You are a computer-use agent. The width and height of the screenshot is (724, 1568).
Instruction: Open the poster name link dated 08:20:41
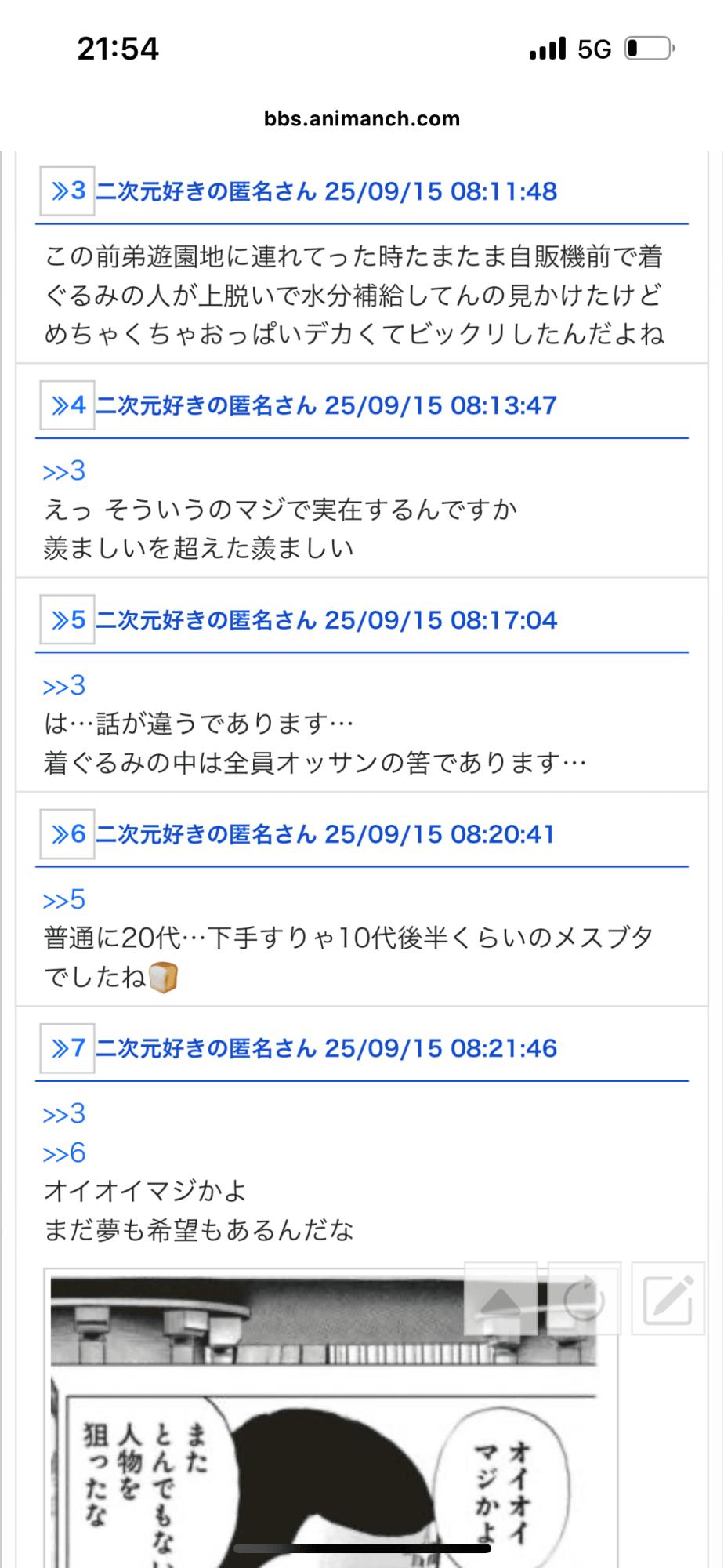[x=326, y=834]
